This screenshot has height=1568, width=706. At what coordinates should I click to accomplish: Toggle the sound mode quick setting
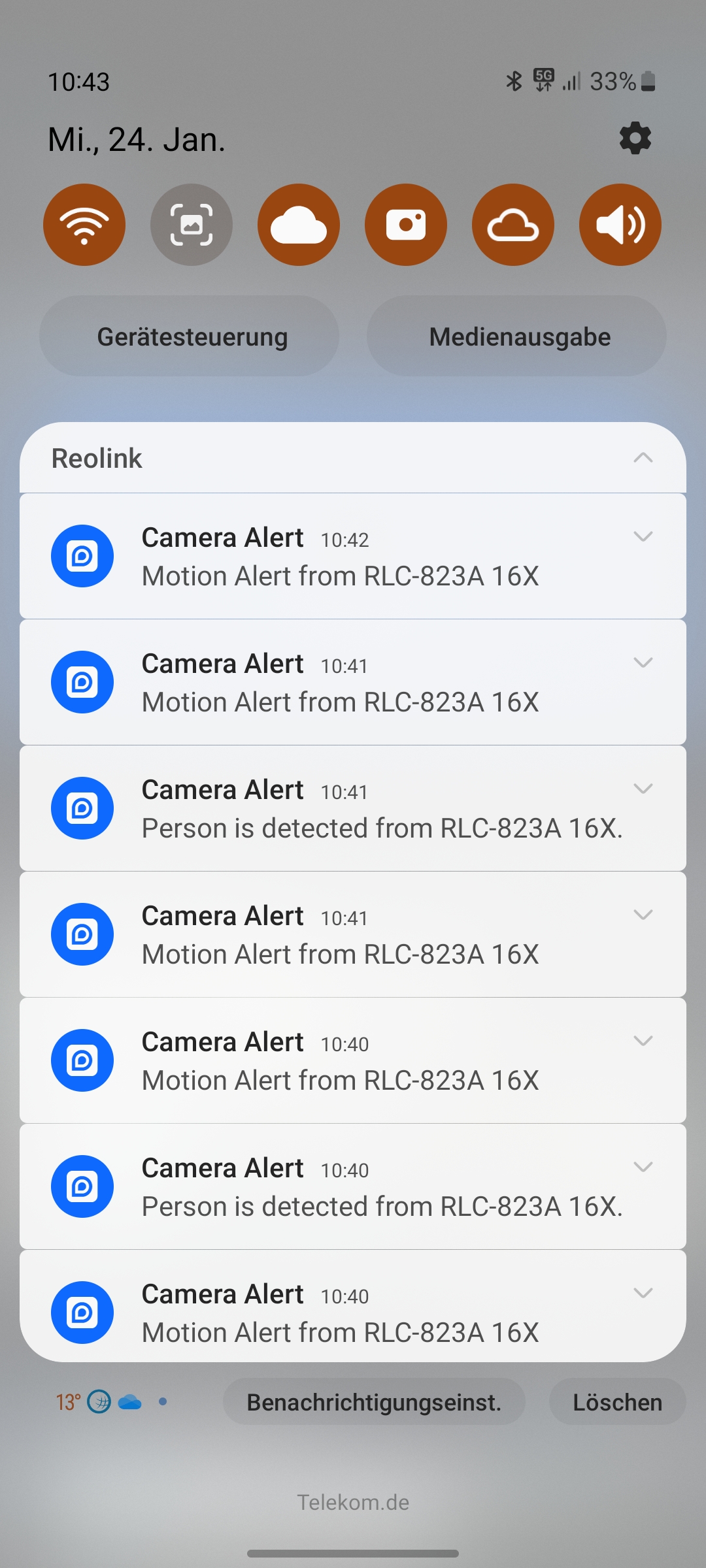pos(620,225)
